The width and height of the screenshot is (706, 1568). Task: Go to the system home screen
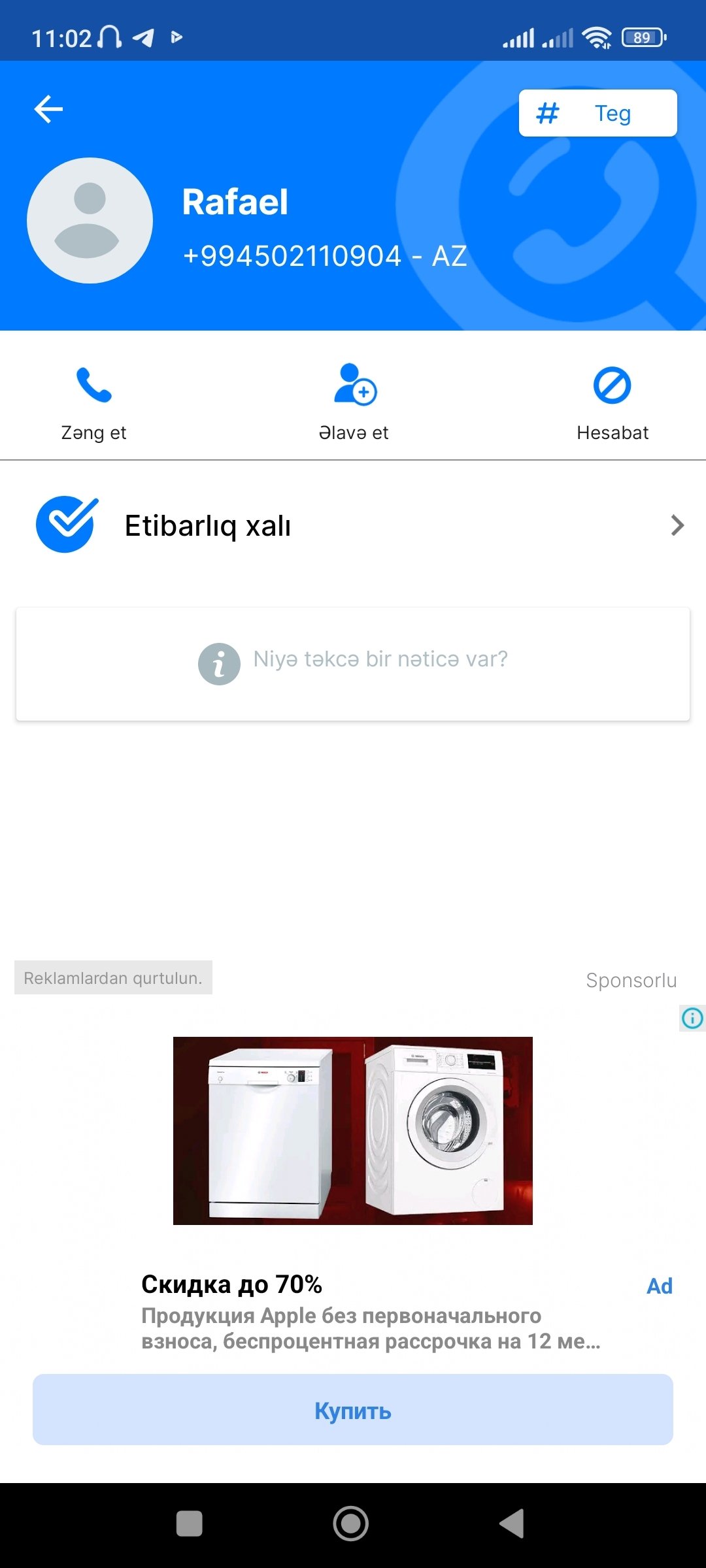[x=351, y=1524]
